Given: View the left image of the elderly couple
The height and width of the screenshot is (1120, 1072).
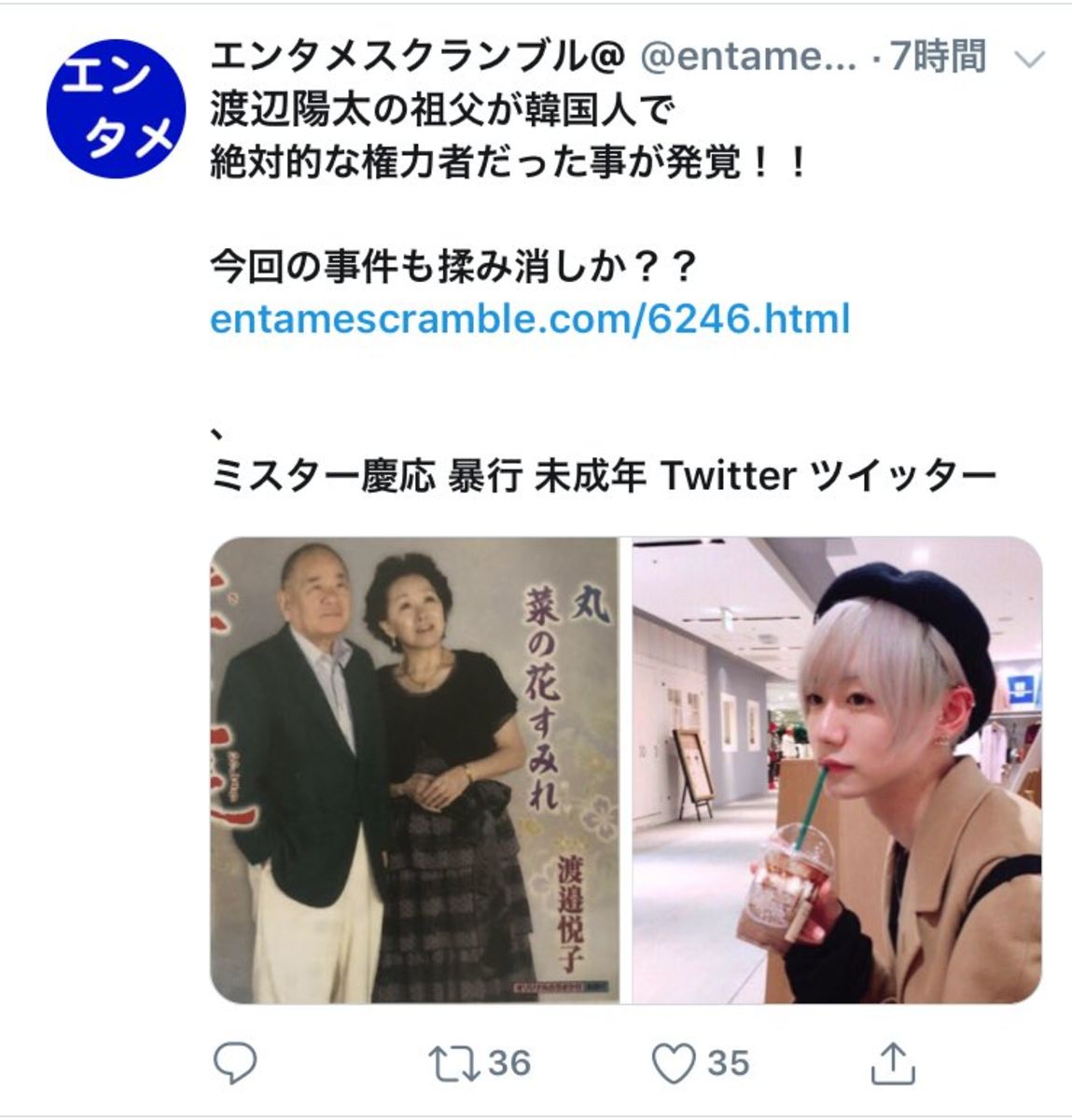Looking at the screenshot, I should (x=413, y=770).
